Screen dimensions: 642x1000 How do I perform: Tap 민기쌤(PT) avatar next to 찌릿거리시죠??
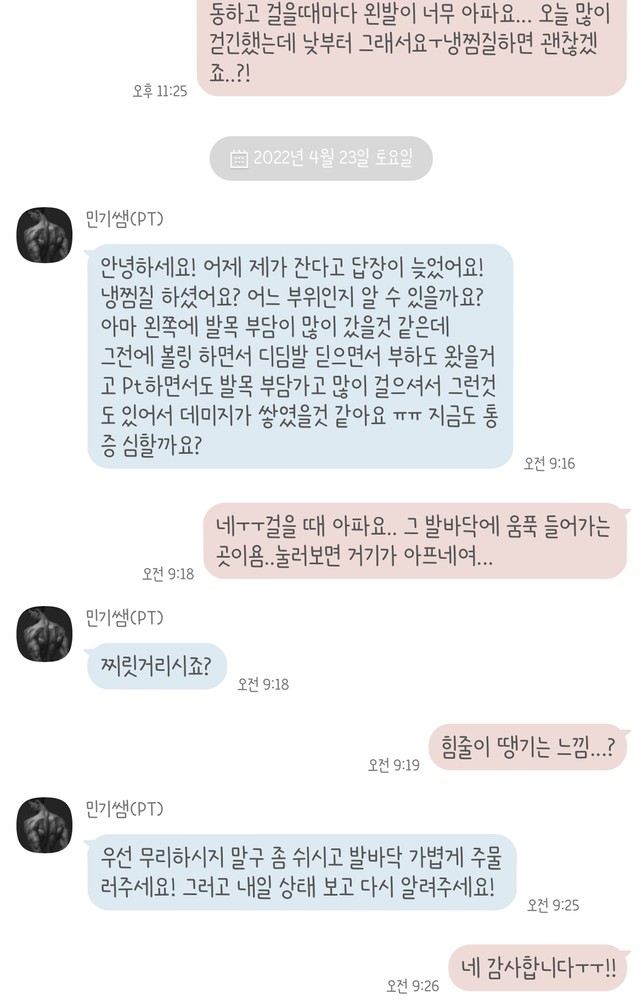(x=46, y=632)
